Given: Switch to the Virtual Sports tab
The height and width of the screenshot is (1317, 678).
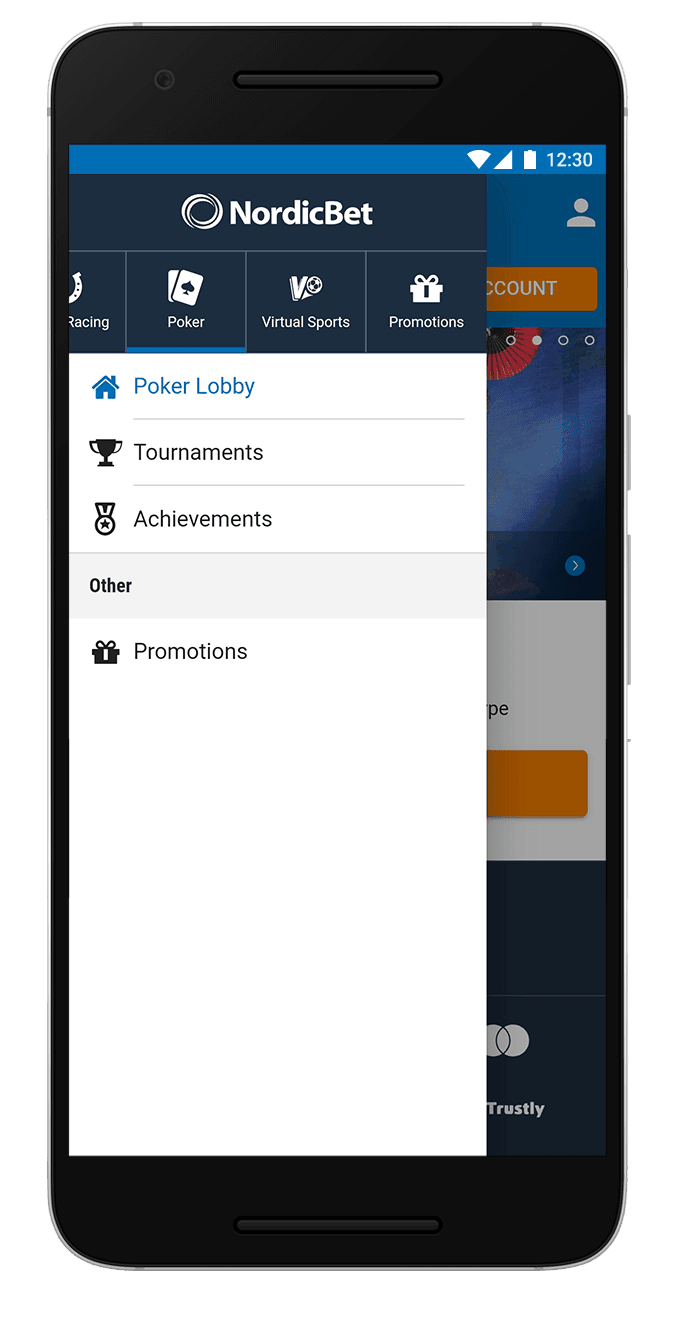Looking at the screenshot, I should pos(306,302).
